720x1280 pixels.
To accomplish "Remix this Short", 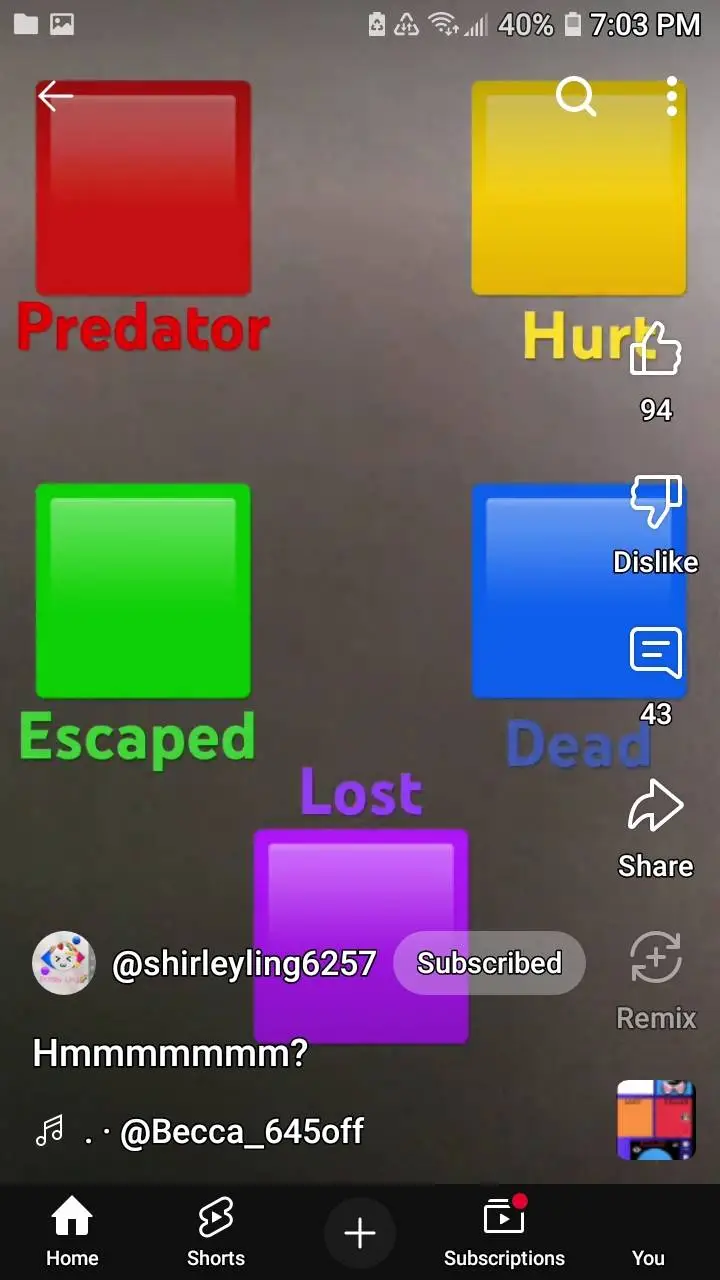I will click(x=656, y=960).
